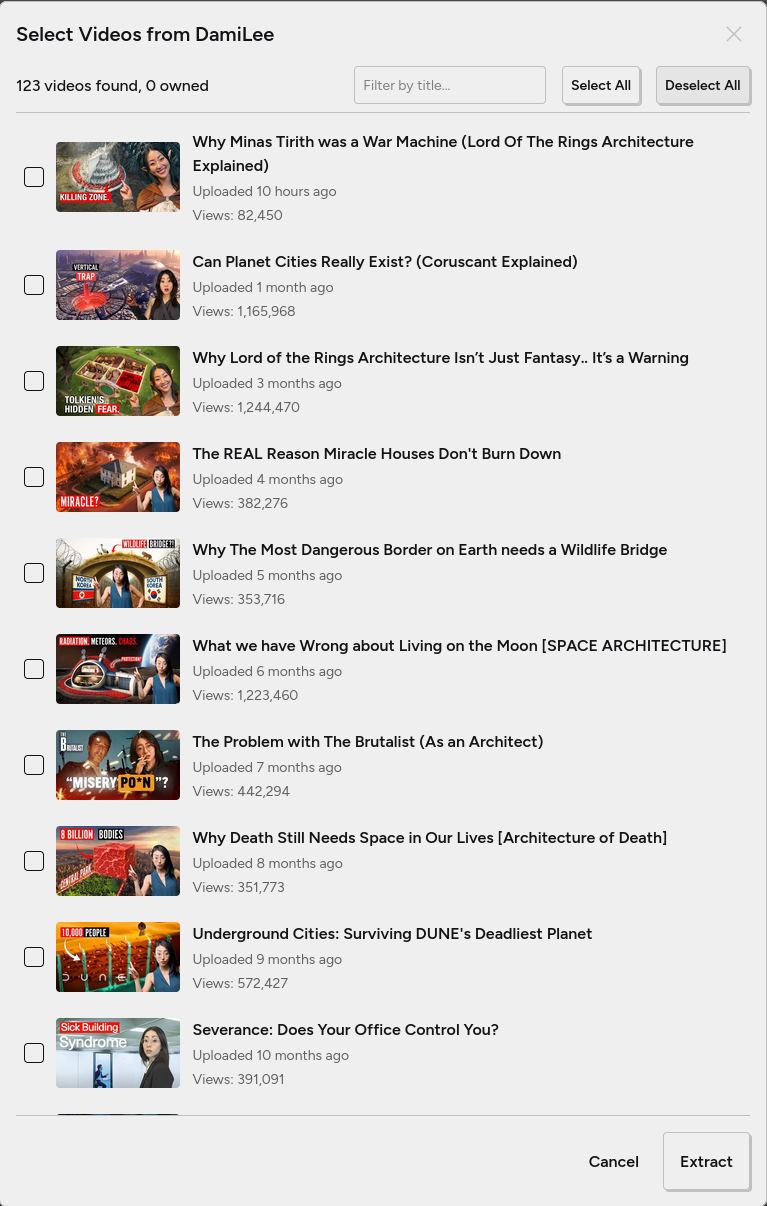Image resolution: width=767 pixels, height=1206 pixels.
Task: Check the Miracle Houses video checkbox
Action: tap(34, 477)
